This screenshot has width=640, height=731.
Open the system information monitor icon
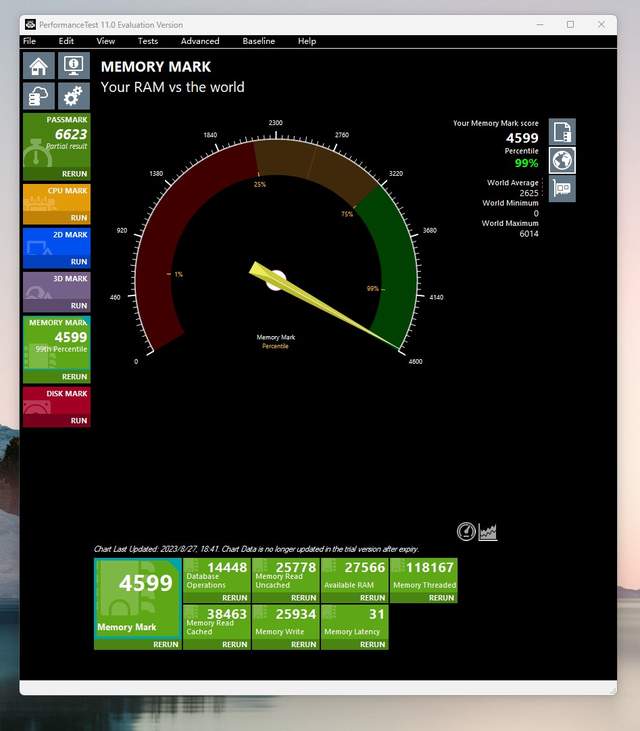click(x=73, y=67)
